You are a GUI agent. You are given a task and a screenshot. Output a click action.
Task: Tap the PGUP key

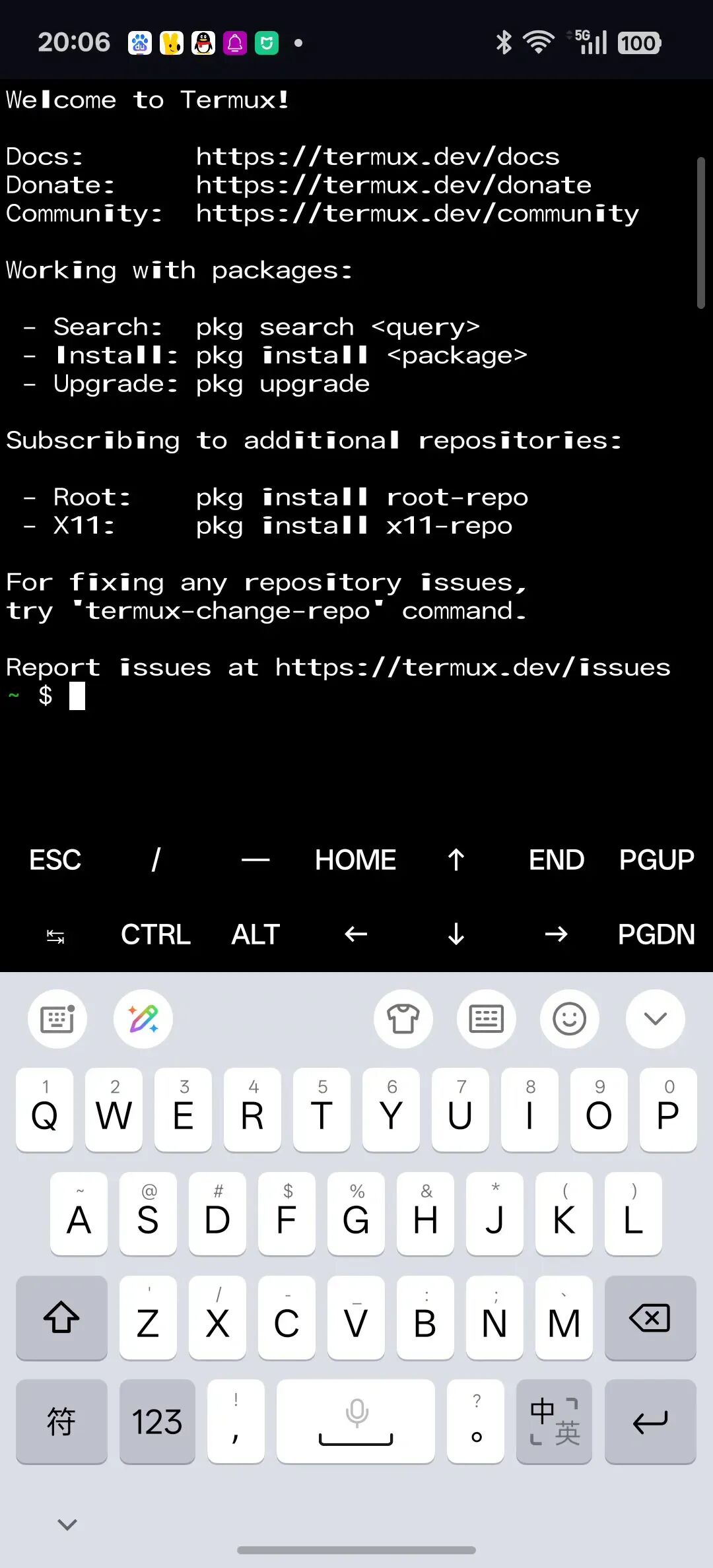point(657,860)
